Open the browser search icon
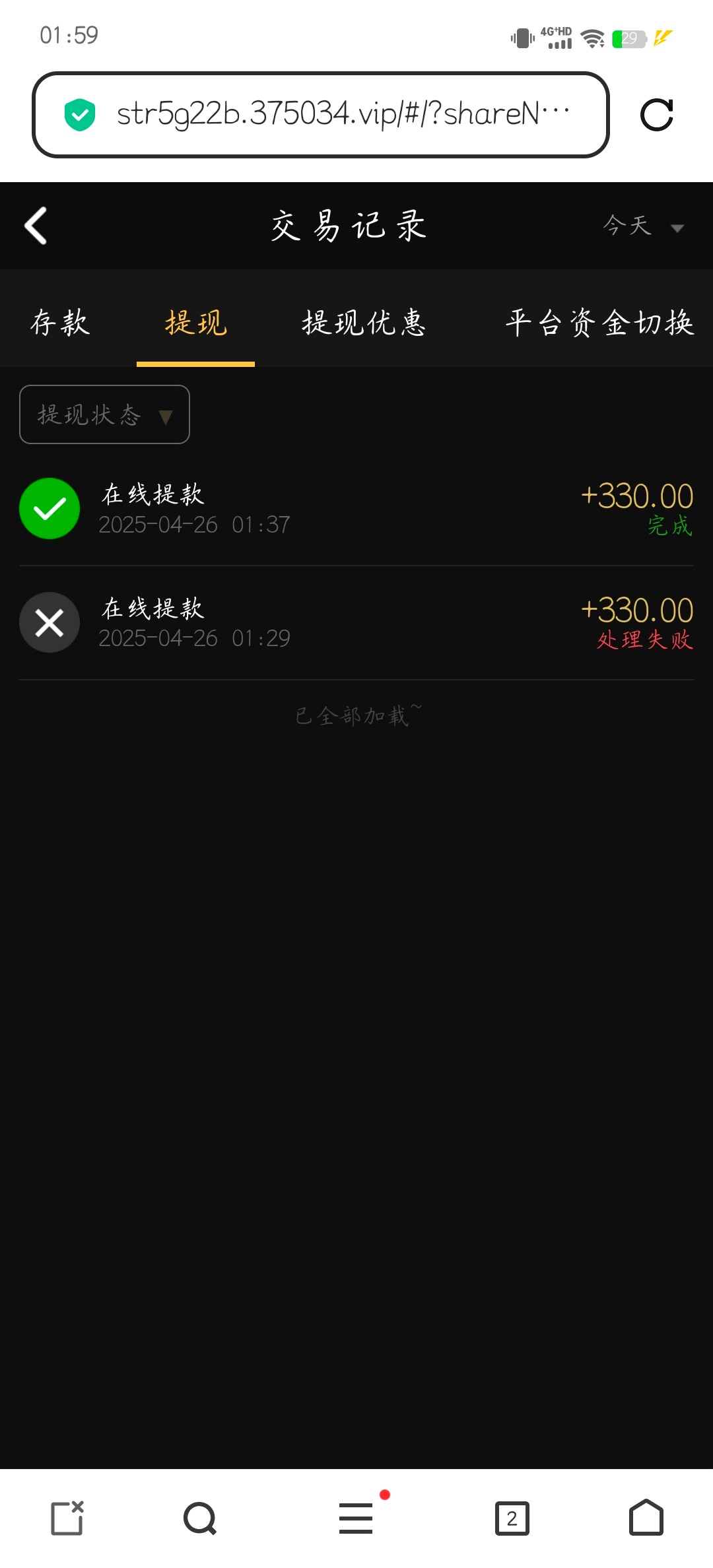 tap(200, 1518)
